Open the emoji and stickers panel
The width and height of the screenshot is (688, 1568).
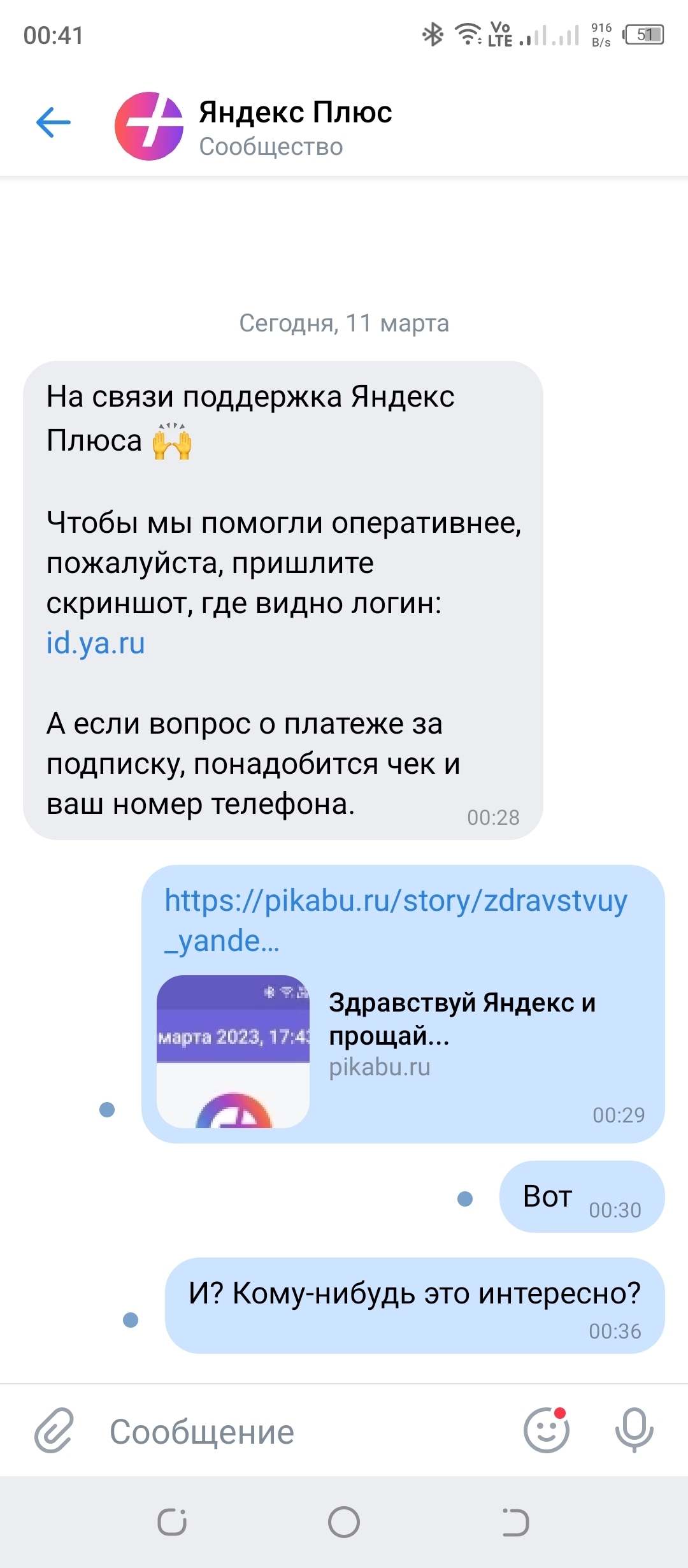pos(546,1430)
